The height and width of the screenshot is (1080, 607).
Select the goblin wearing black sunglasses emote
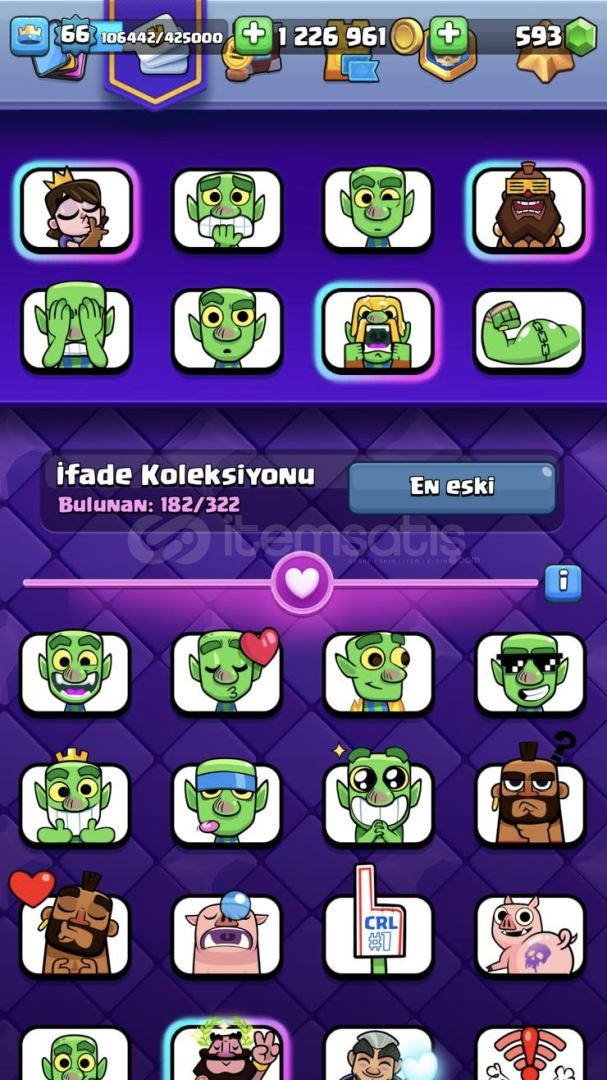point(530,673)
